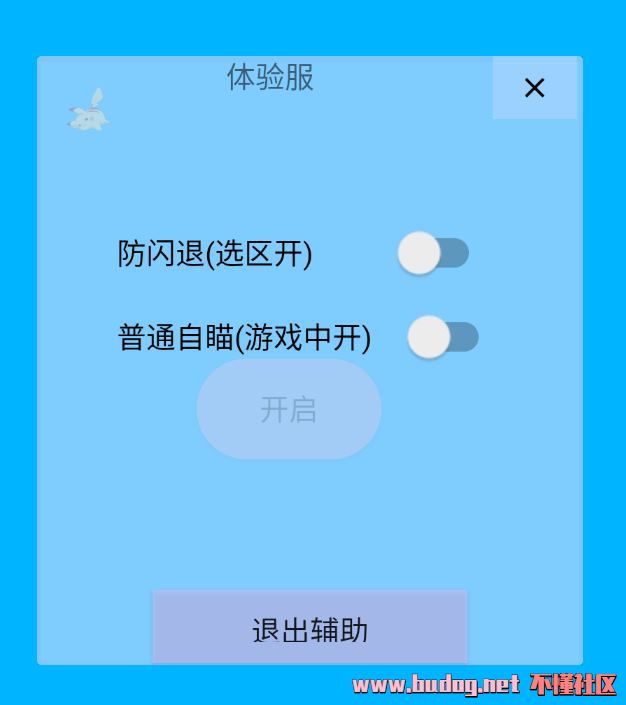This screenshot has width=626, height=705.
Task: Tap the 开启 button
Action: [289, 409]
